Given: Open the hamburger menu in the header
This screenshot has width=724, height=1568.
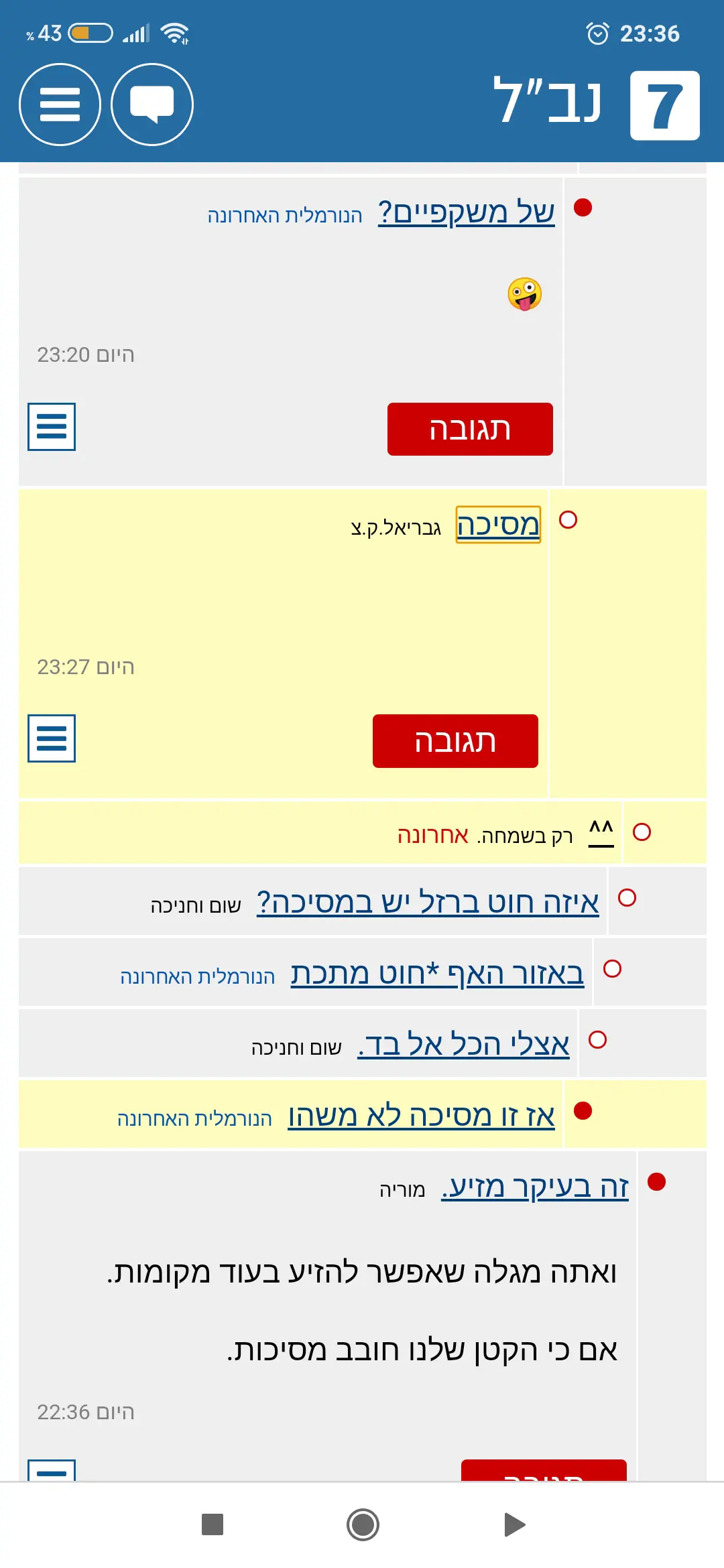Looking at the screenshot, I should tap(60, 105).
